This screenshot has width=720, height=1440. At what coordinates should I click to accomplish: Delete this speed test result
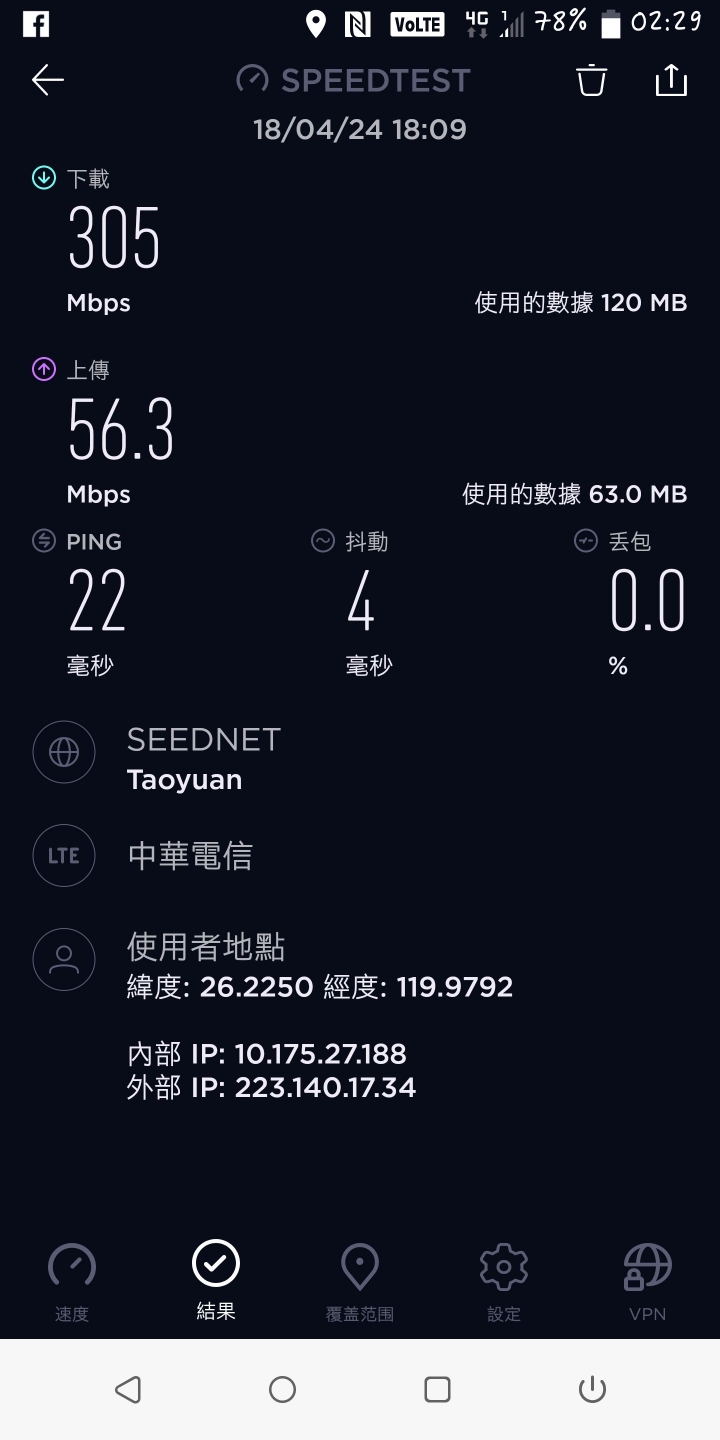click(x=591, y=80)
